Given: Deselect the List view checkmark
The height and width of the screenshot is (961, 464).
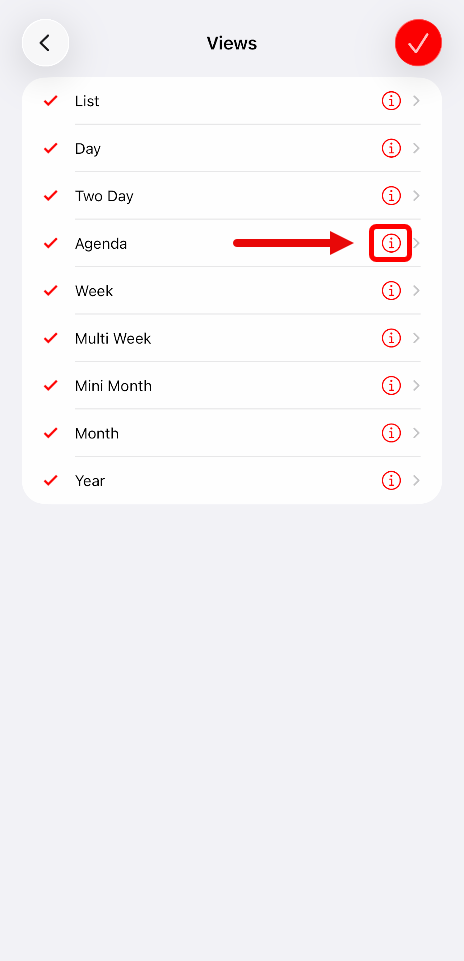Looking at the screenshot, I should click(x=51, y=101).
